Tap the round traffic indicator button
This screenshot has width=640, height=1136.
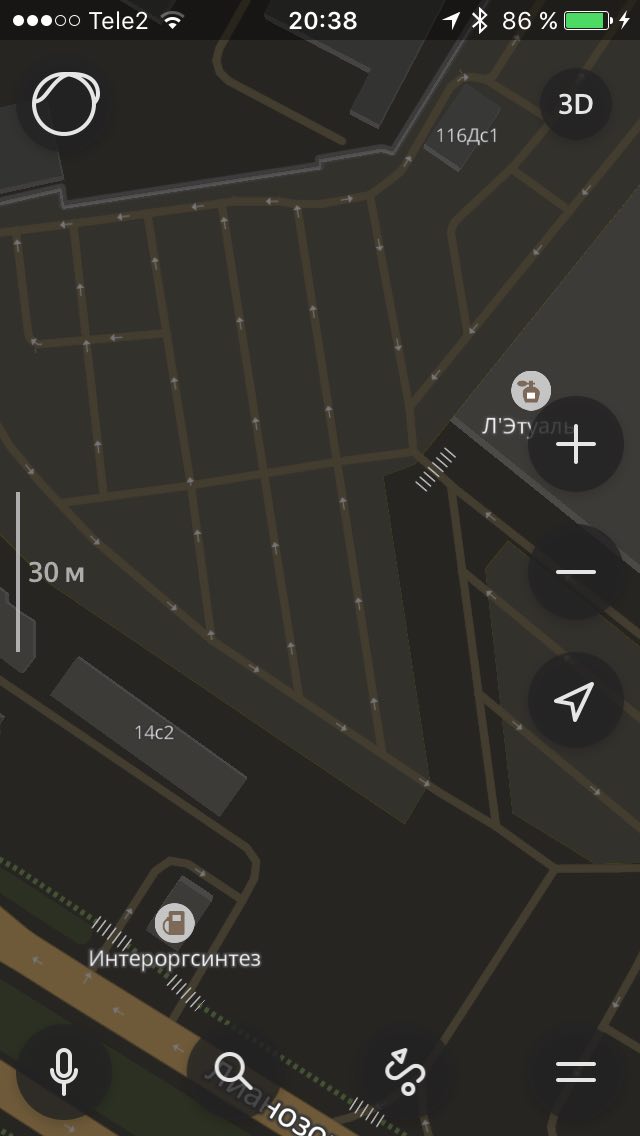pyautogui.click(x=65, y=104)
